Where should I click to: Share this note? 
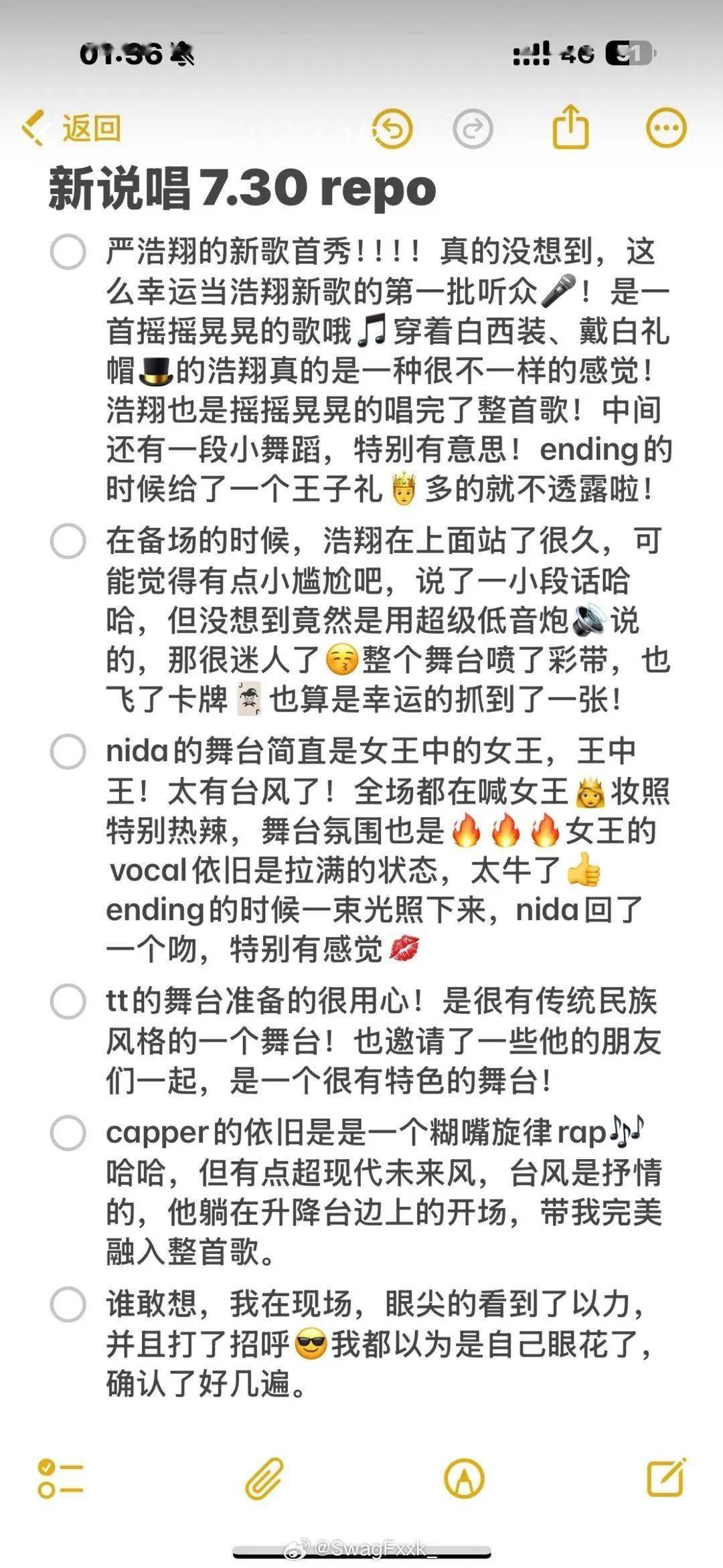coord(570,126)
